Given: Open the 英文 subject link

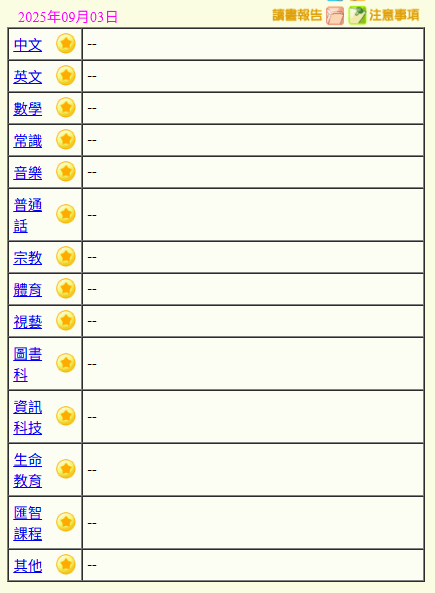Looking at the screenshot, I should tap(28, 77).
